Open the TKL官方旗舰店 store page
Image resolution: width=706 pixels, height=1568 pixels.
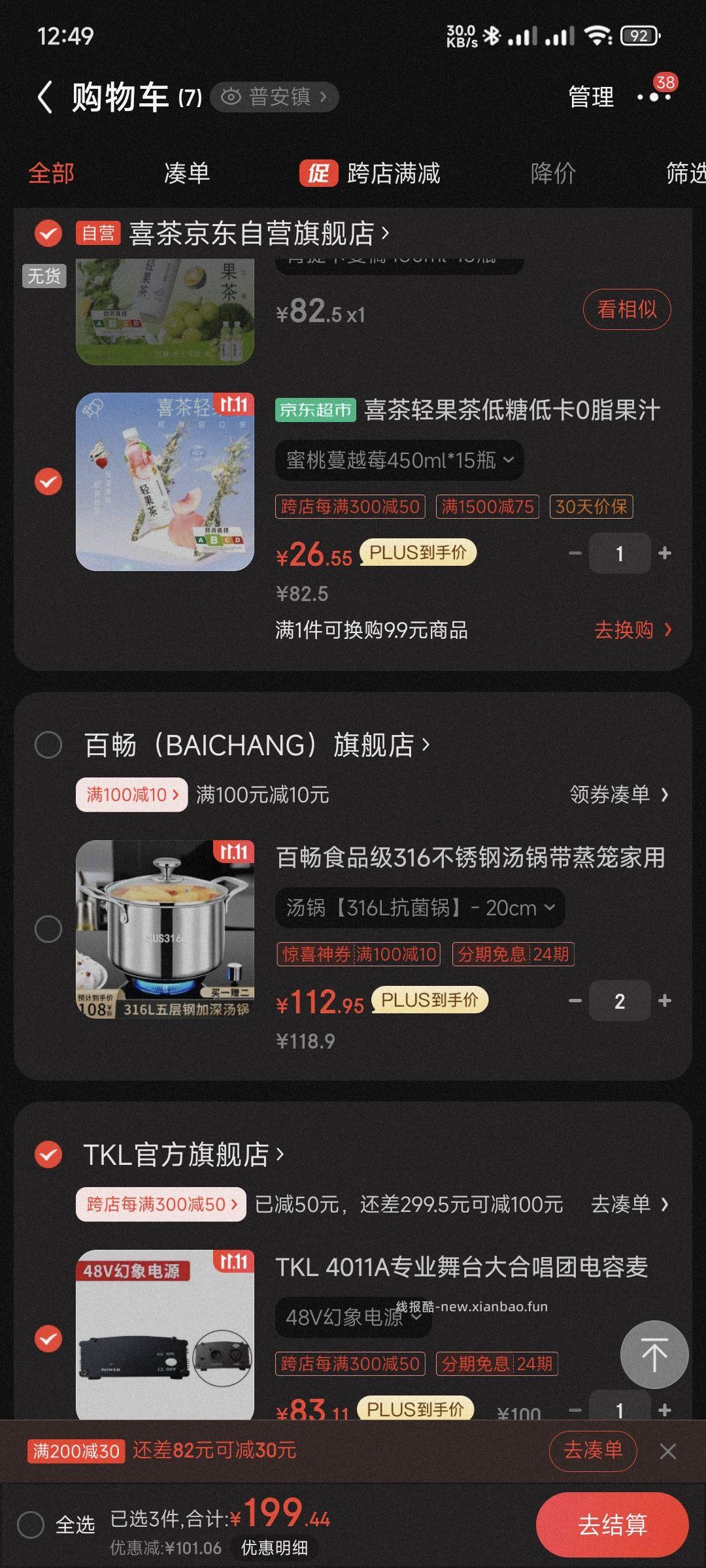(183, 1154)
